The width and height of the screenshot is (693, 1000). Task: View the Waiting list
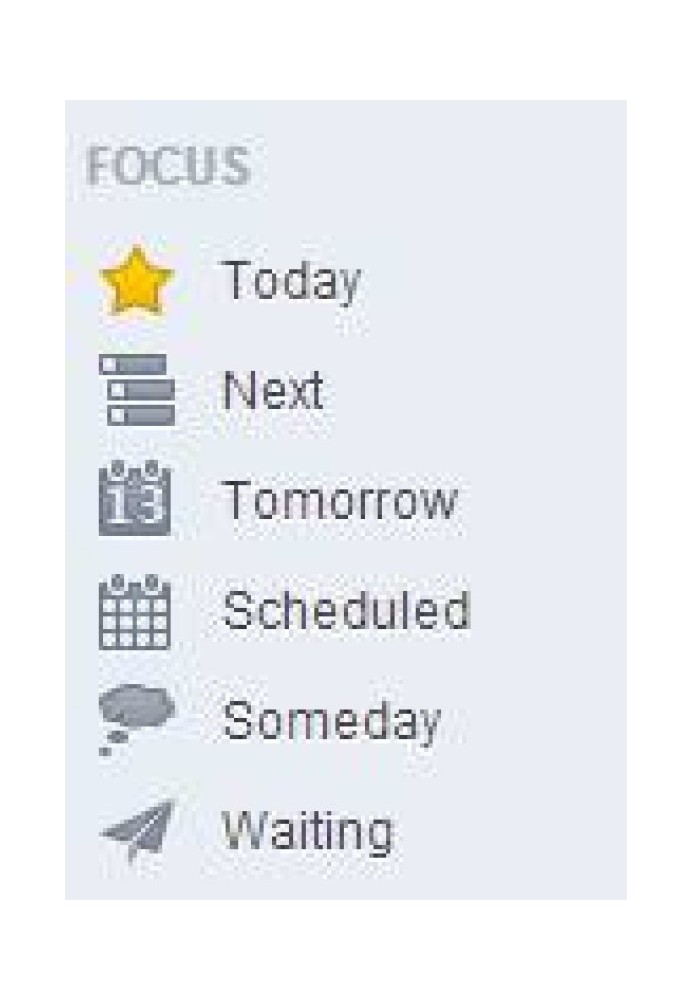tap(307, 831)
